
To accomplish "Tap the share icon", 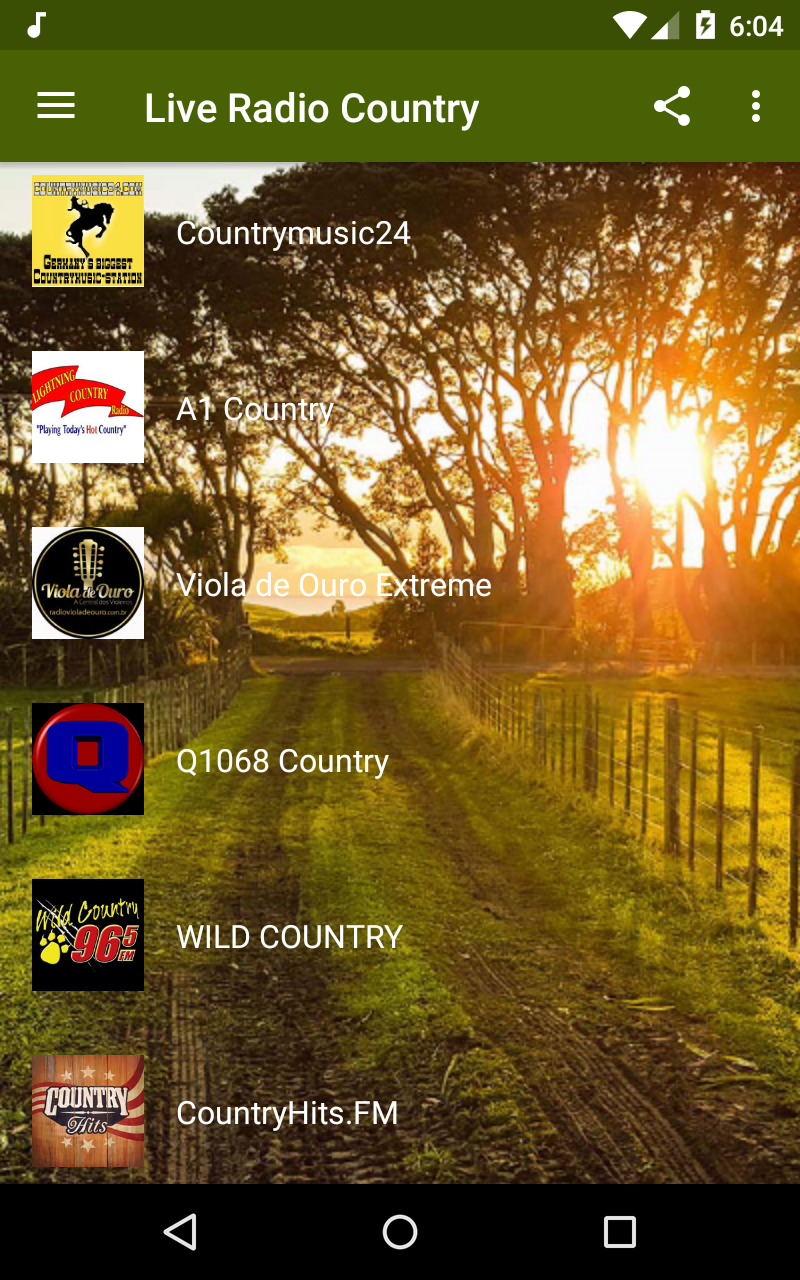I will coord(672,105).
